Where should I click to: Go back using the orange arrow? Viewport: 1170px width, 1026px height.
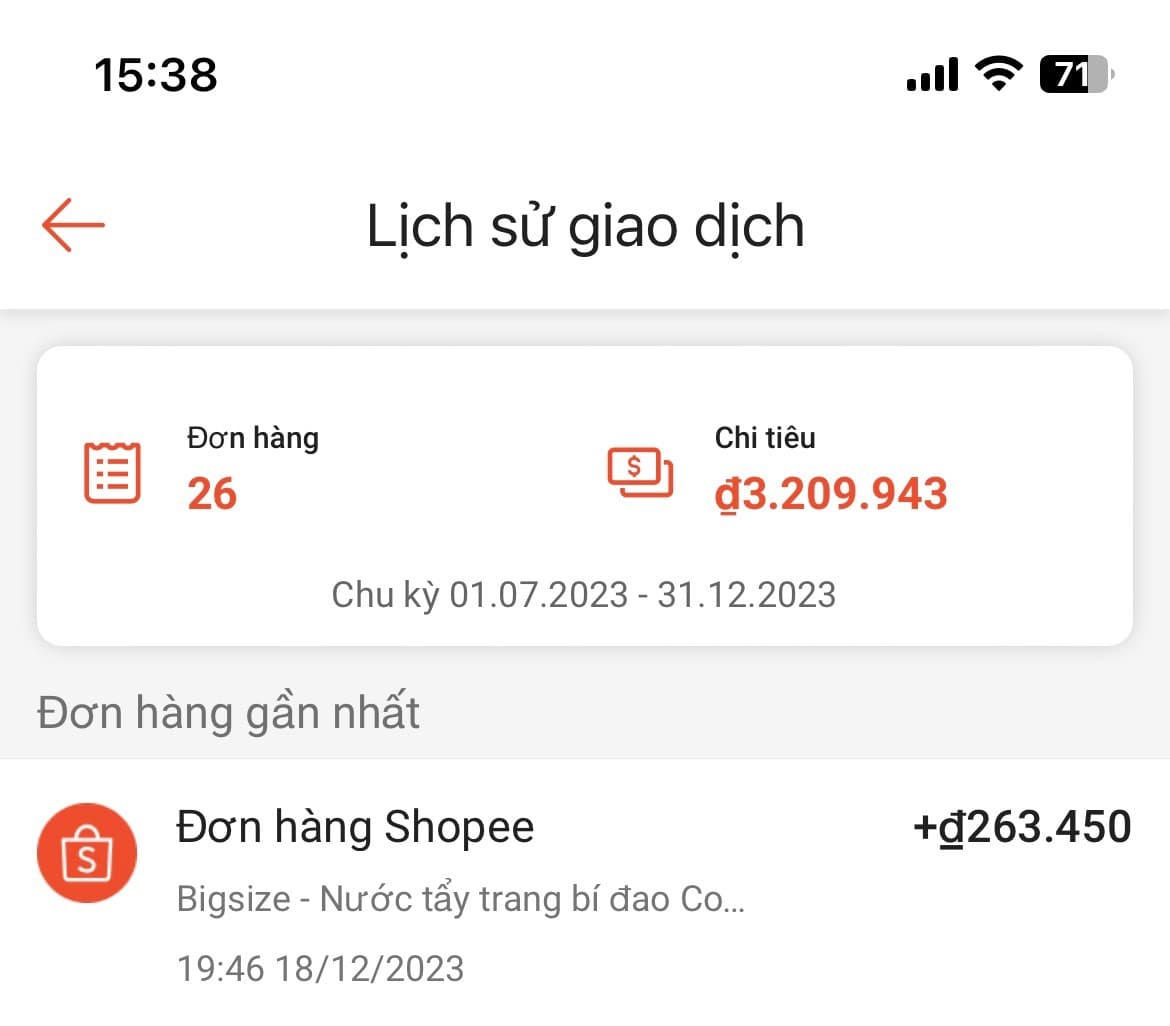coord(73,225)
